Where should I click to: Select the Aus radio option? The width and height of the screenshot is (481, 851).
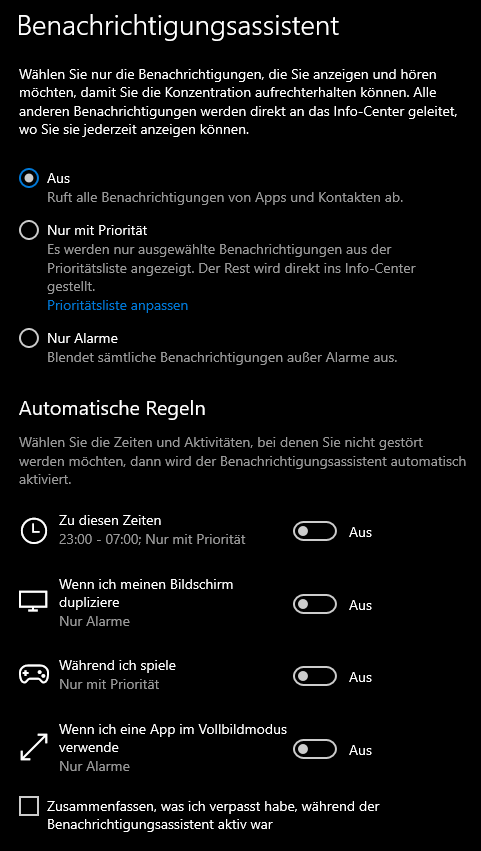pyautogui.click(x=29, y=178)
